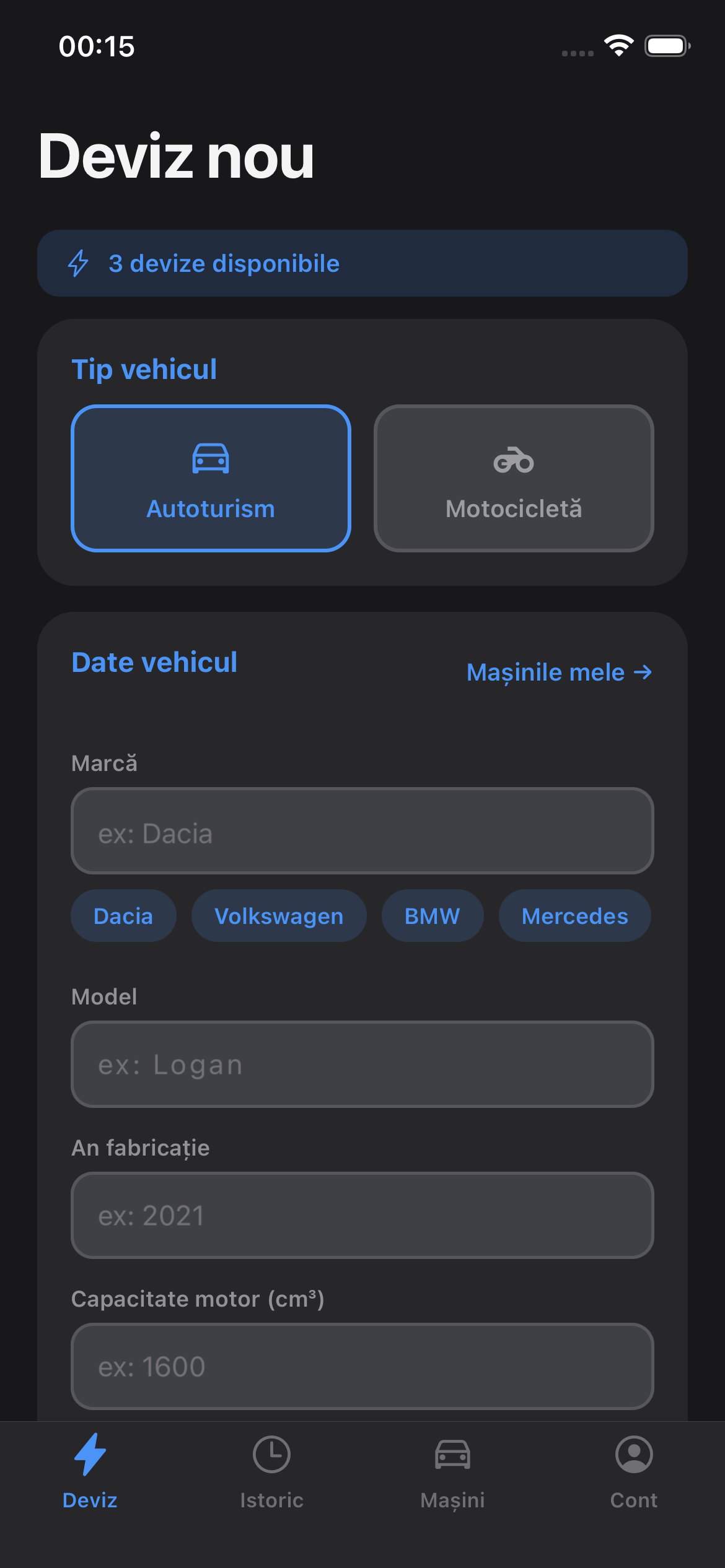Switch to the Istoric tab
This screenshot has height=1568, width=725.
click(271, 1473)
